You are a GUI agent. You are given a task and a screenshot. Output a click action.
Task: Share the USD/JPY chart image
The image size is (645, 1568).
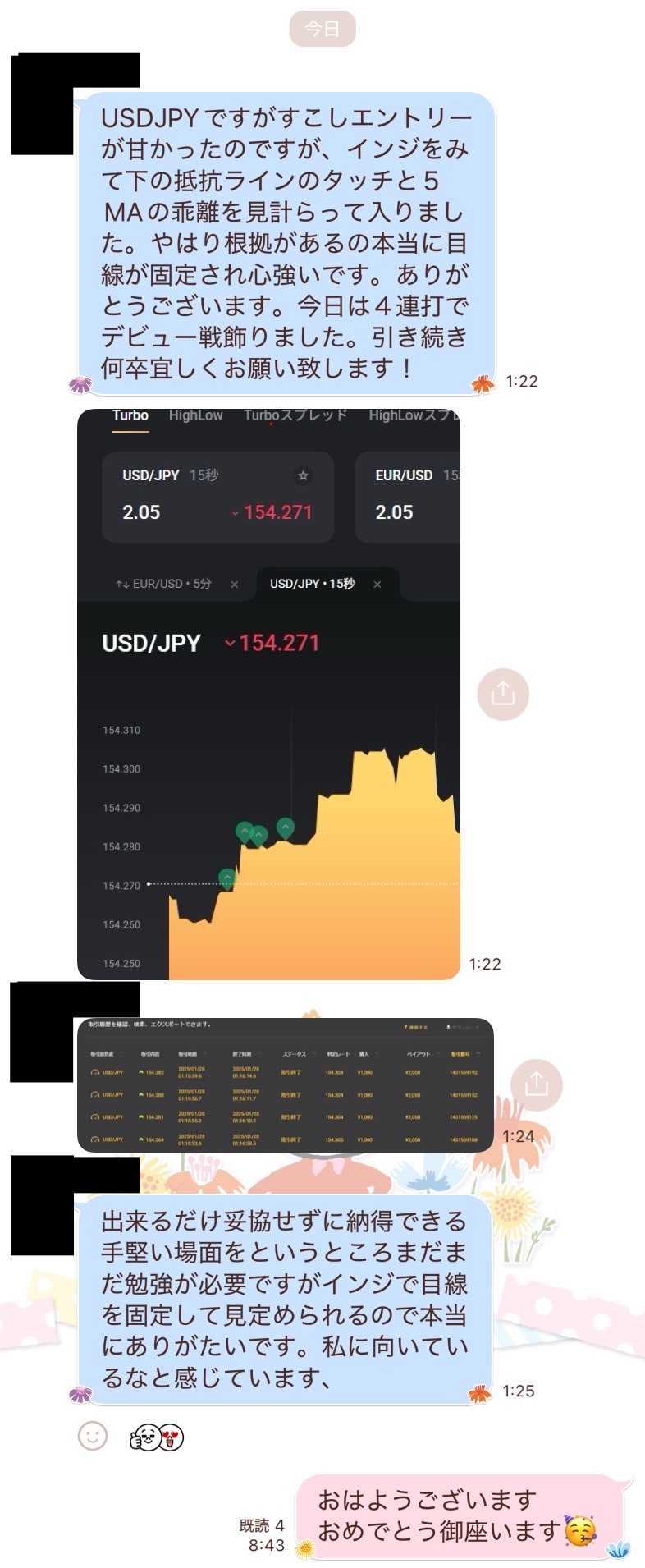(502, 695)
